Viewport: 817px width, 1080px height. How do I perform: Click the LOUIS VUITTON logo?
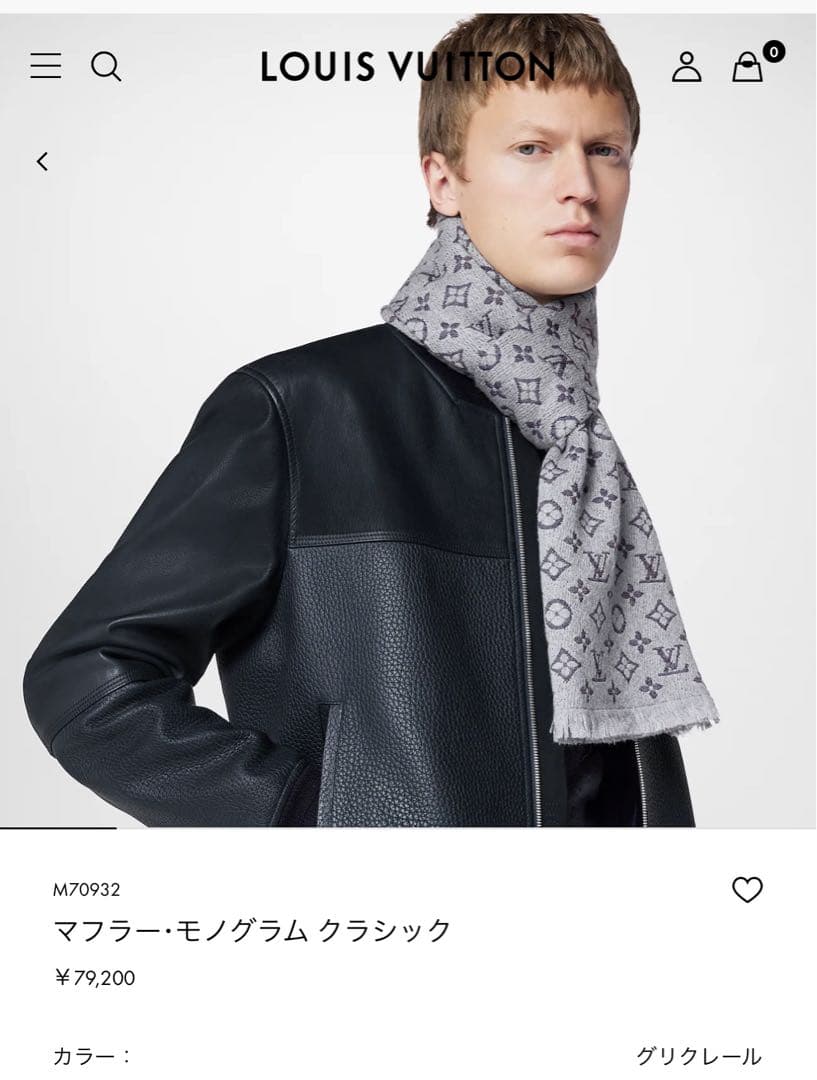(408, 66)
